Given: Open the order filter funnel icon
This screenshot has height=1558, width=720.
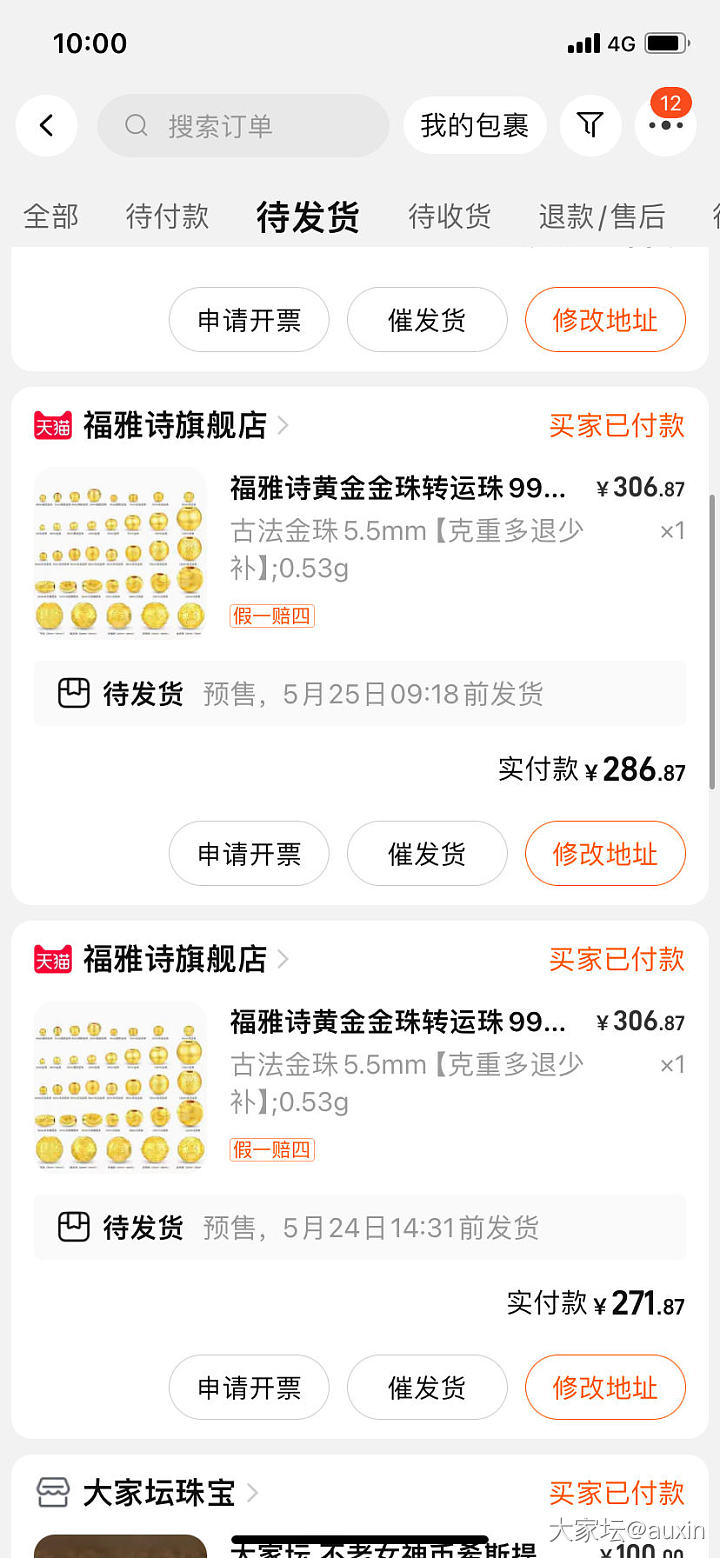Looking at the screenshot, I should pyautogui.click(x=591, y=126).
